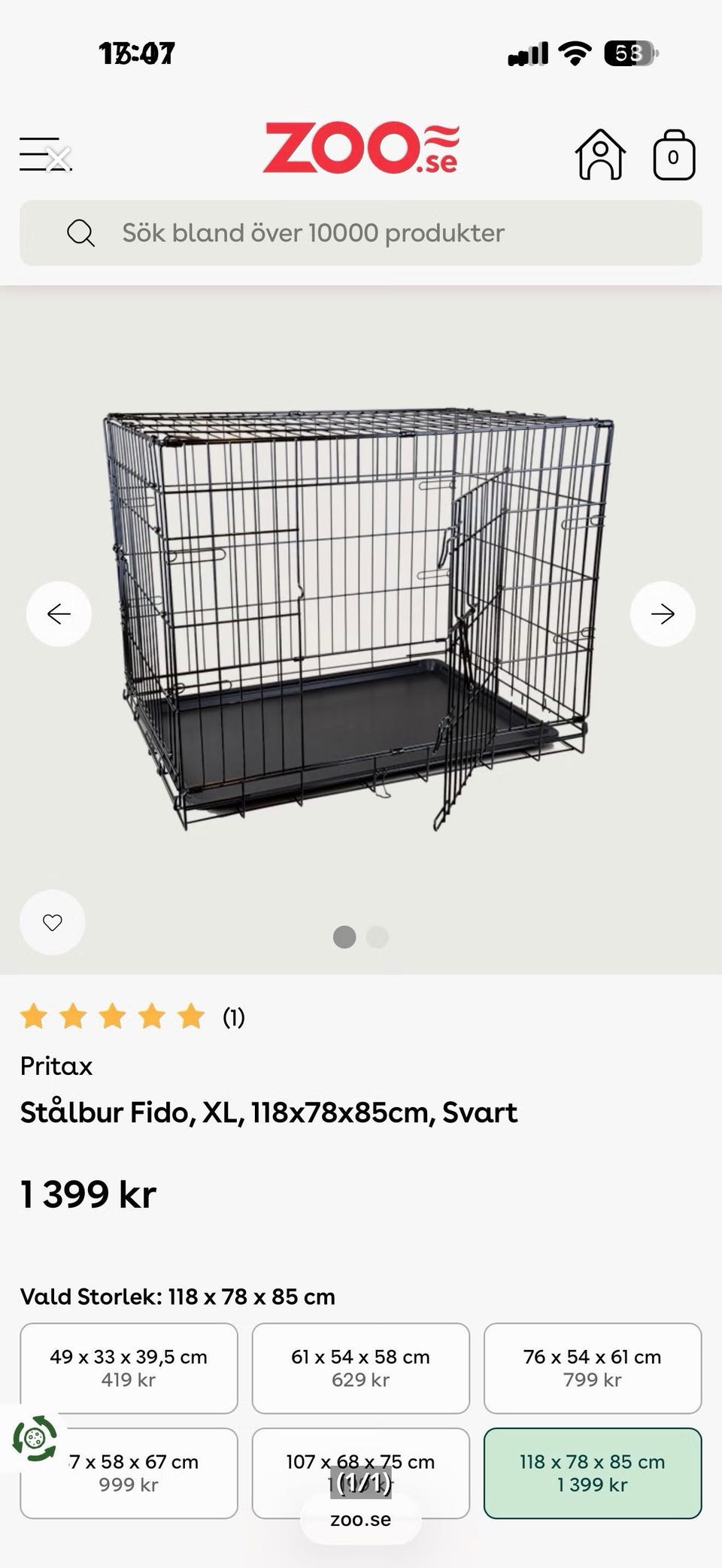Open the five-star review rating
The image size is (722, 1568).
pos(132,1017)
